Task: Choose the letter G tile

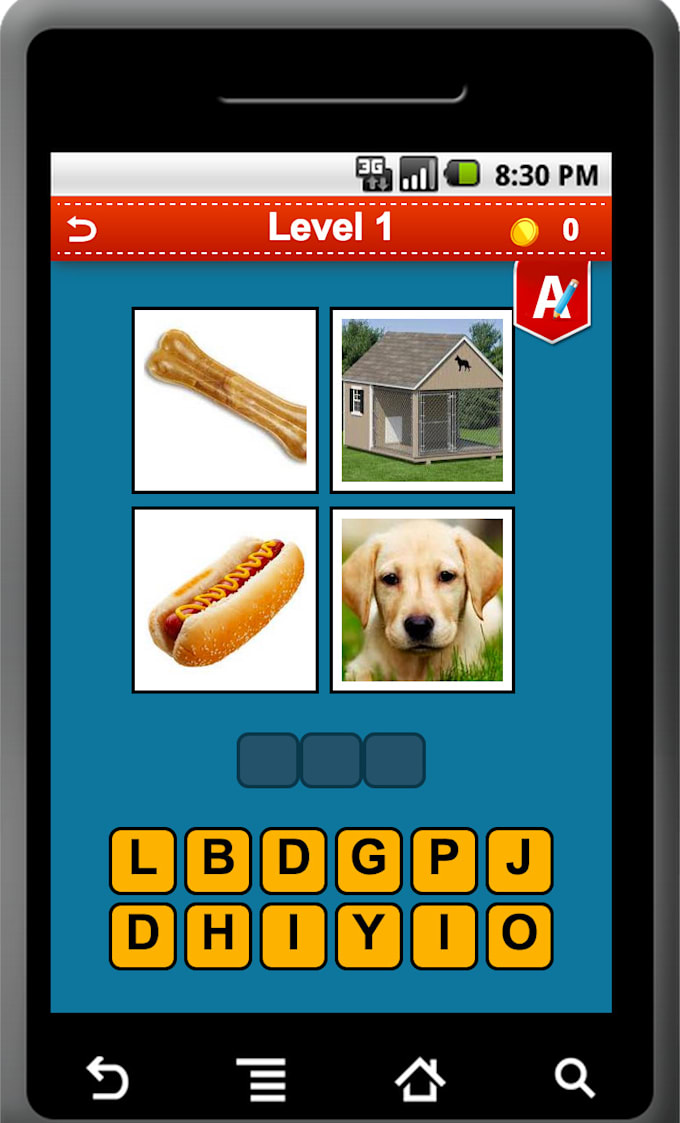Action: click(x=369, y=860)
